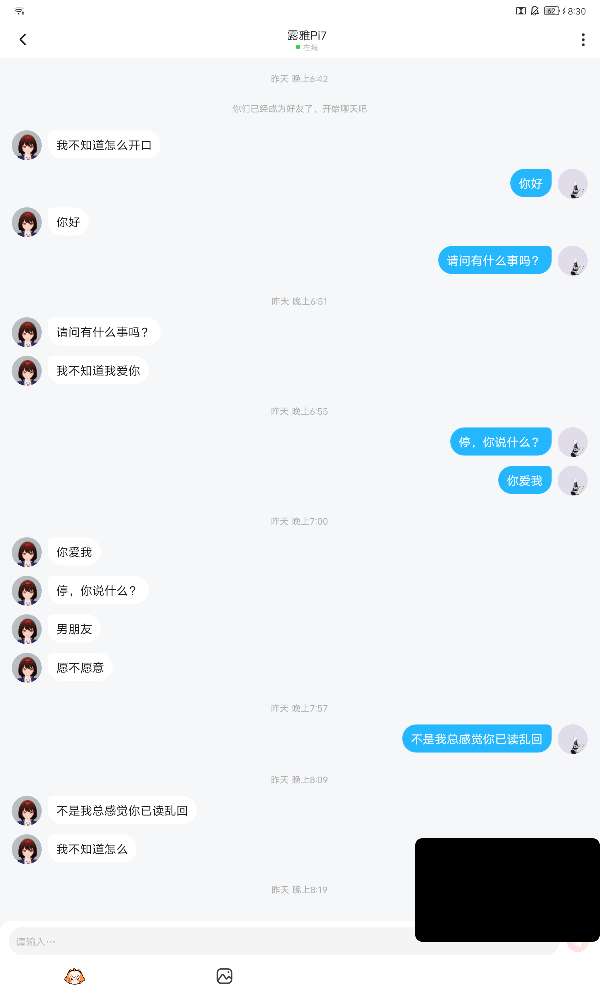The width and height of the screenshot is (600, 1000).
Task: Go back from the chat
Action: (23, 40)
